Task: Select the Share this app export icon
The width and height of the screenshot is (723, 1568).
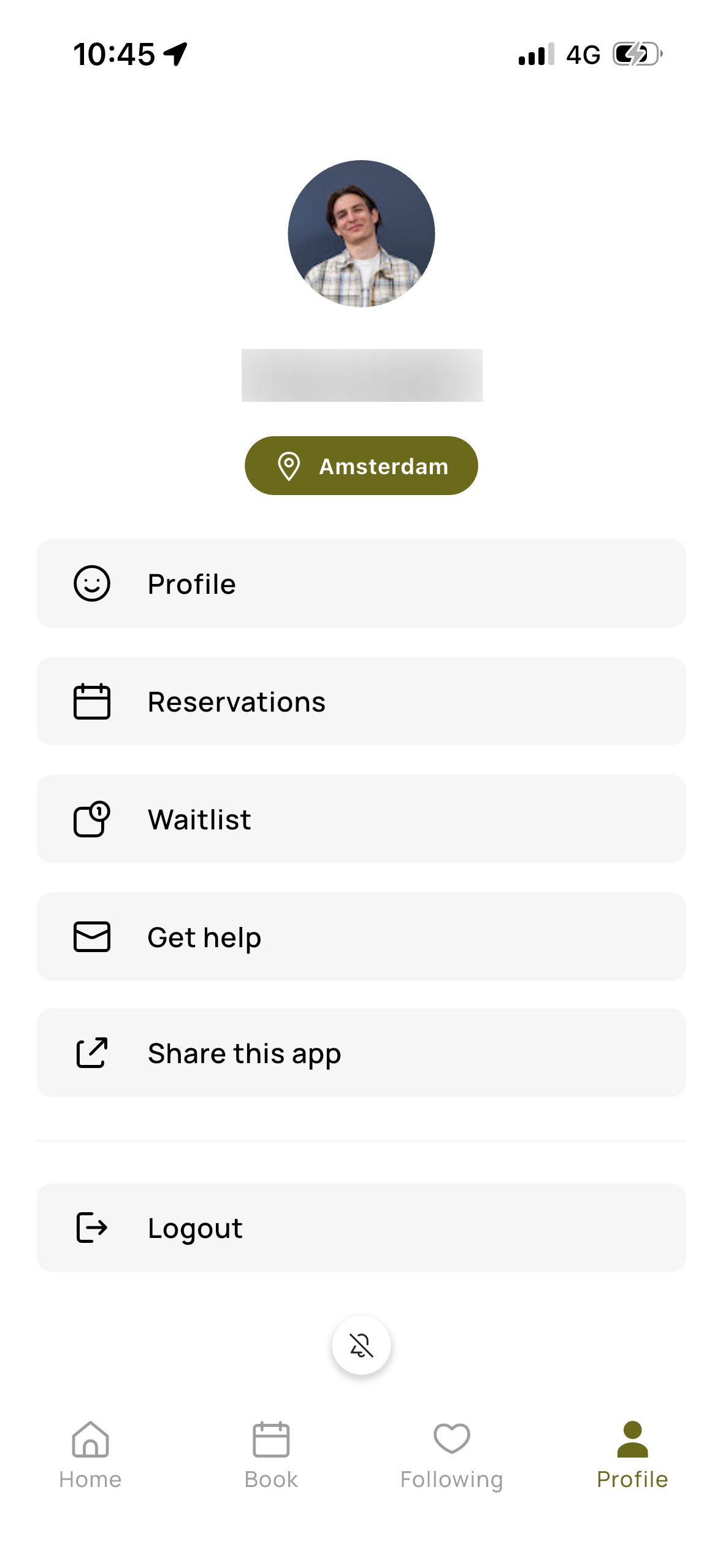Action: (92, 1053)
